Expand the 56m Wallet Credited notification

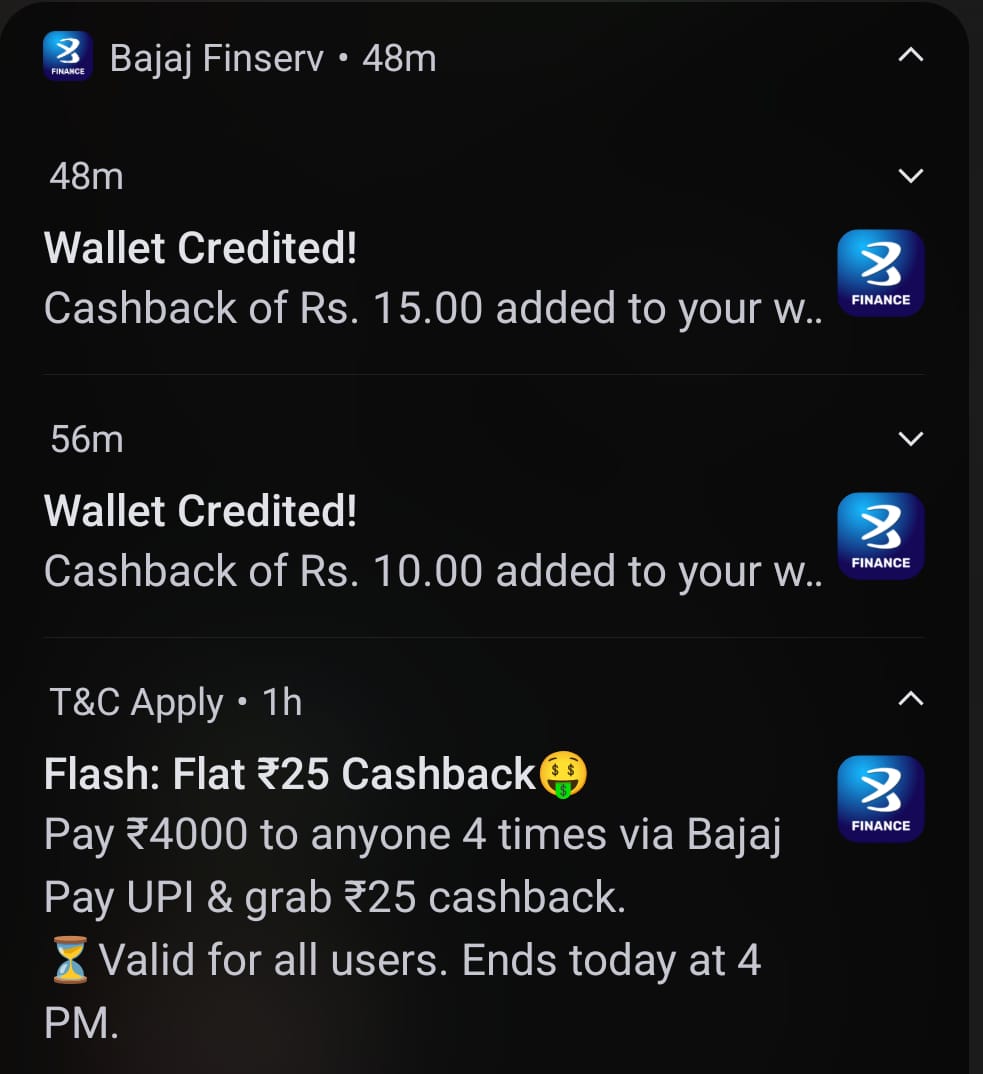pyautogui.click(x=910, y=438)
